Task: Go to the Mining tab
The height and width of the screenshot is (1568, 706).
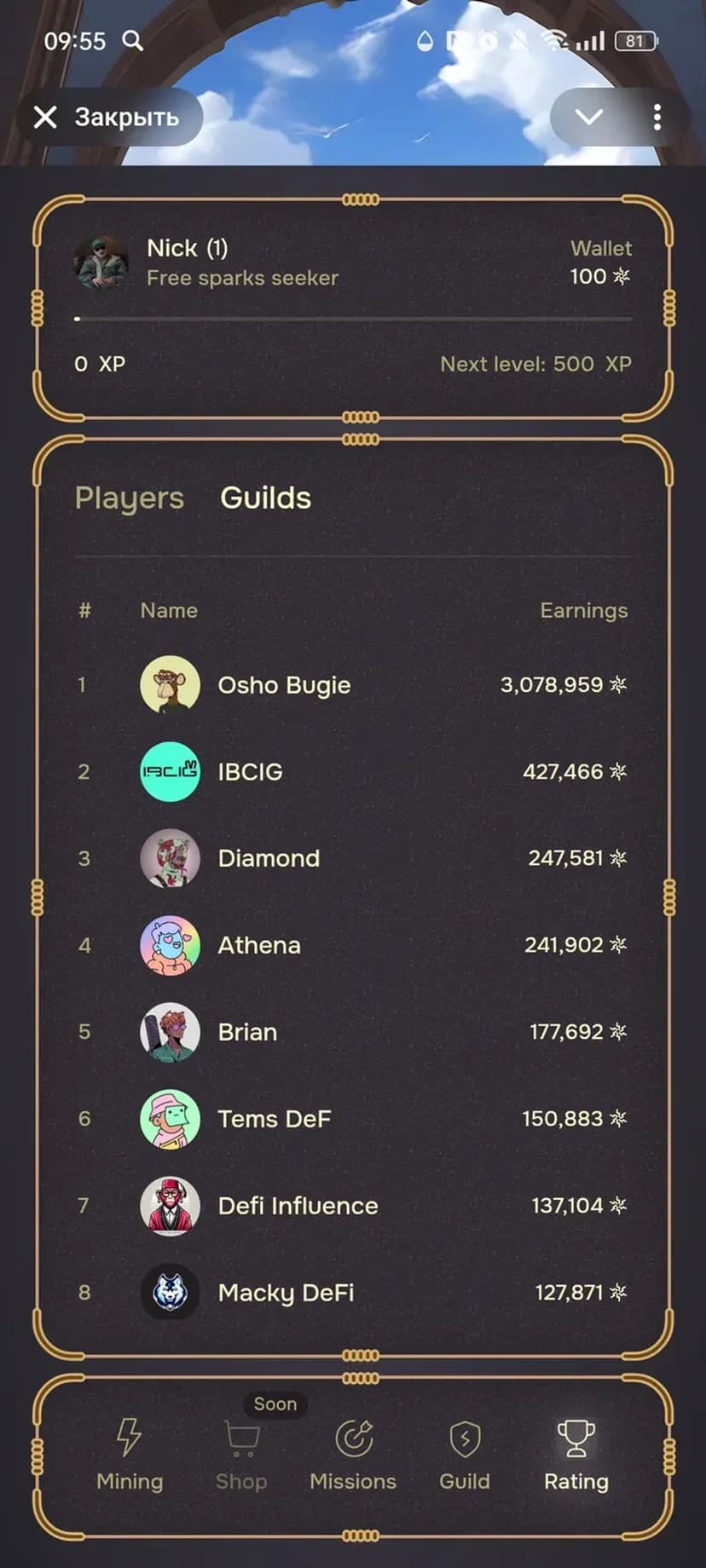Action: [130, 1456]
